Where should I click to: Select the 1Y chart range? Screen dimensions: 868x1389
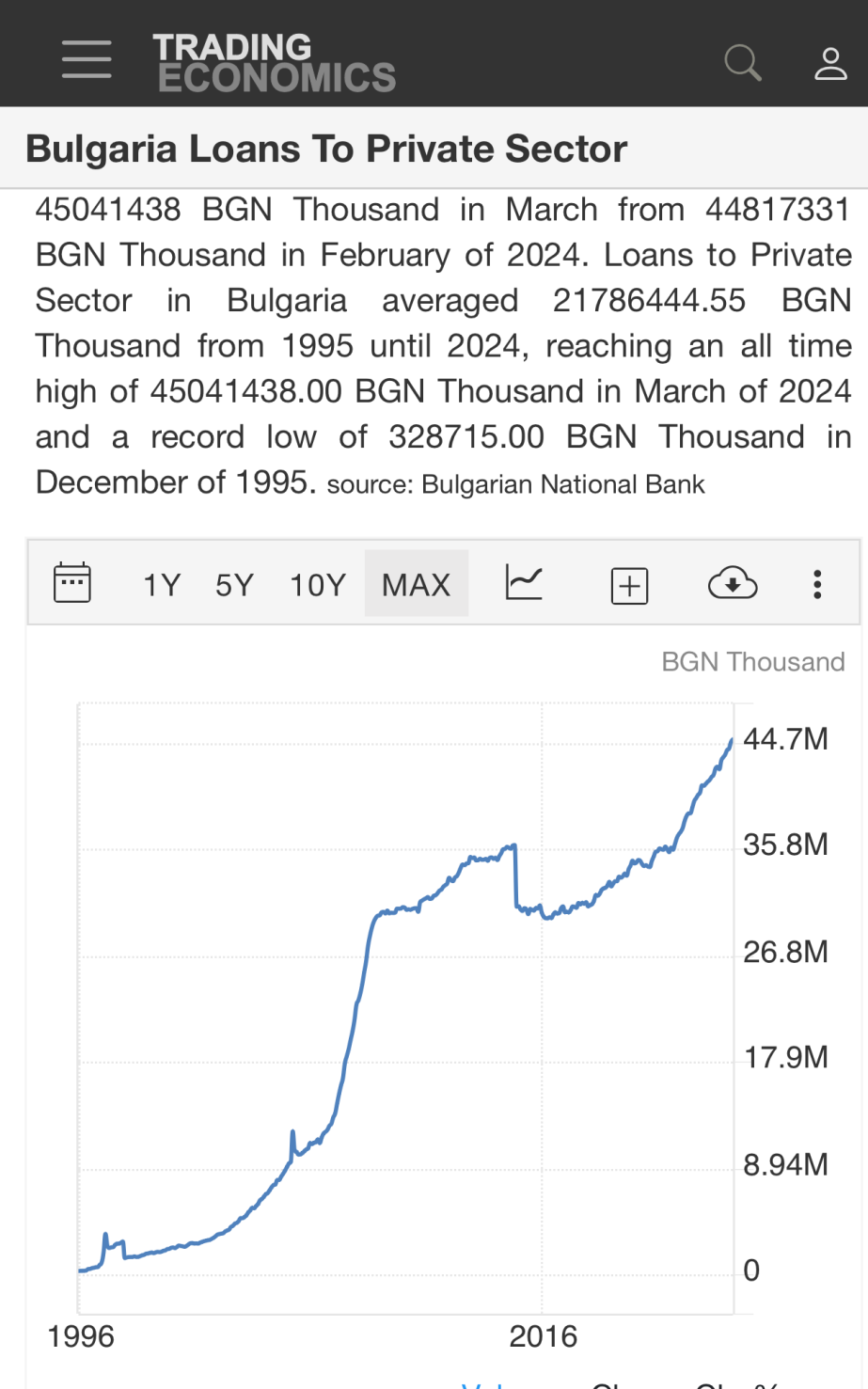point(162,585)
